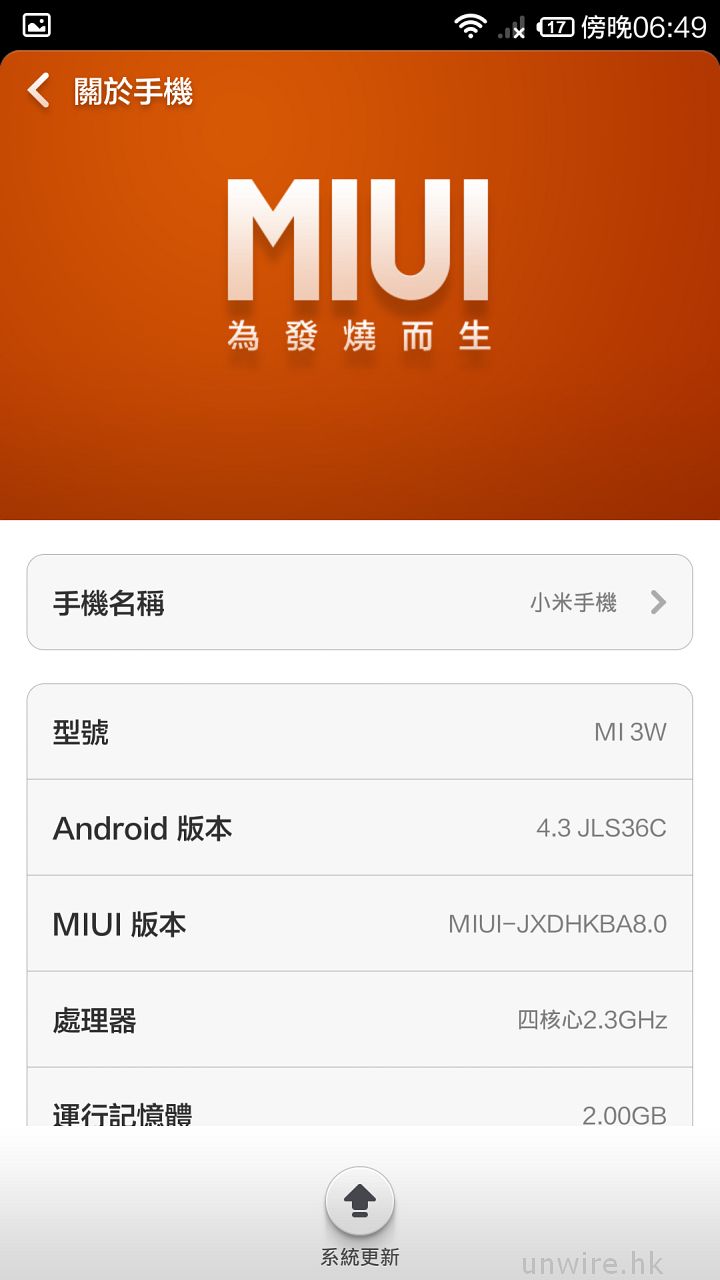Go back from 關於手機 screen
Image resolution: width=720 pixels, height=1280 pixels.
click(40, 91)
